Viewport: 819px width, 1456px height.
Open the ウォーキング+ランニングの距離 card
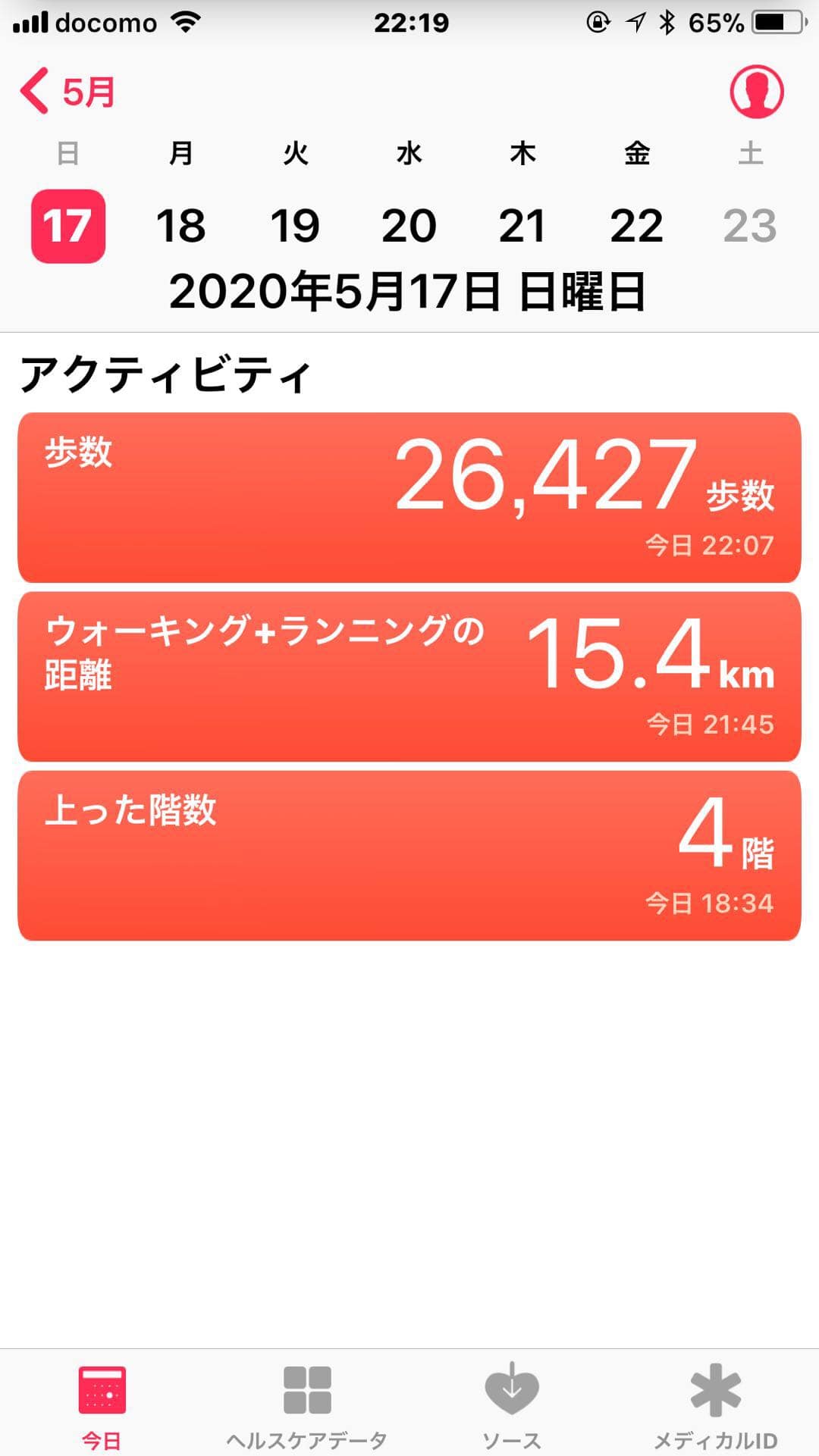(x=409, y=676)
